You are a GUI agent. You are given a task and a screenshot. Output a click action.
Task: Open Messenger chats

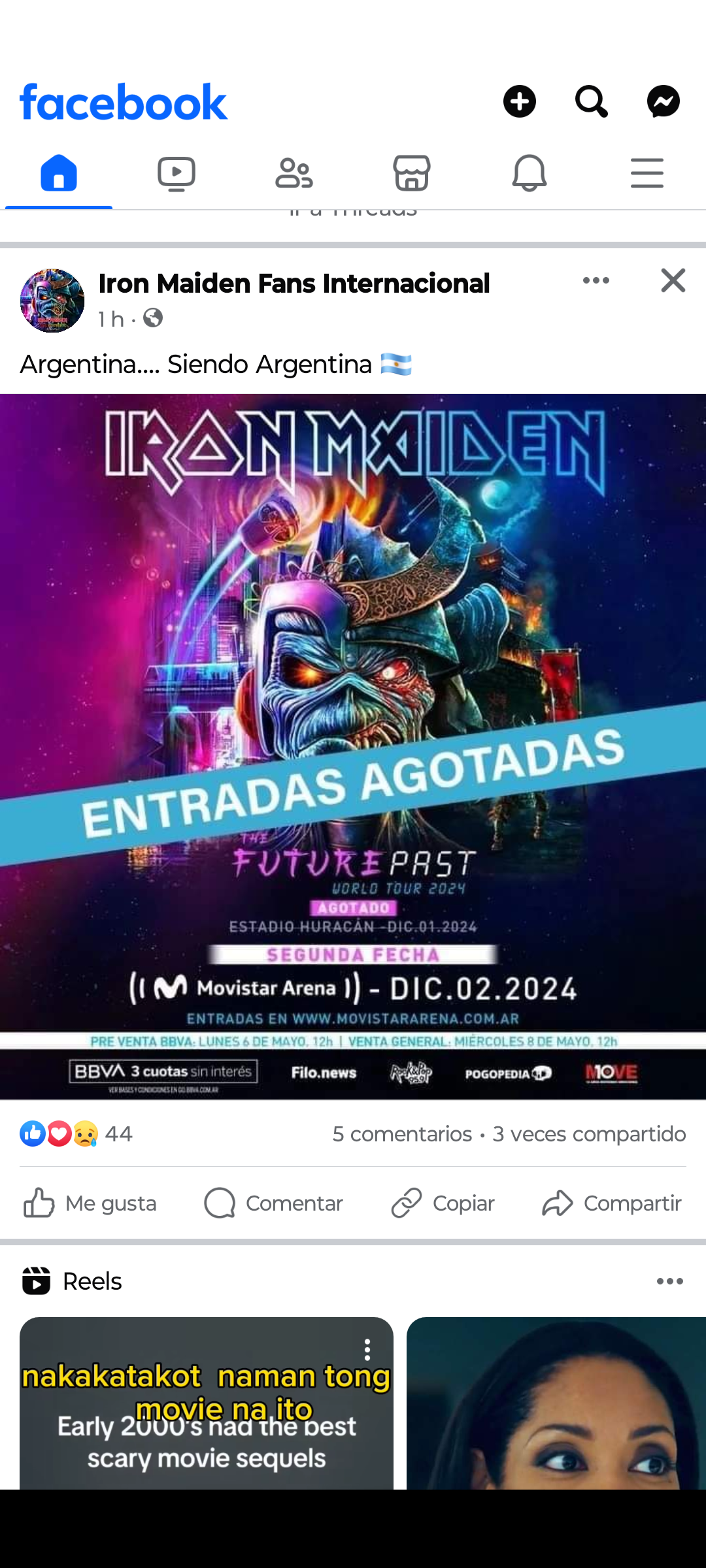[x=664, y=101]
